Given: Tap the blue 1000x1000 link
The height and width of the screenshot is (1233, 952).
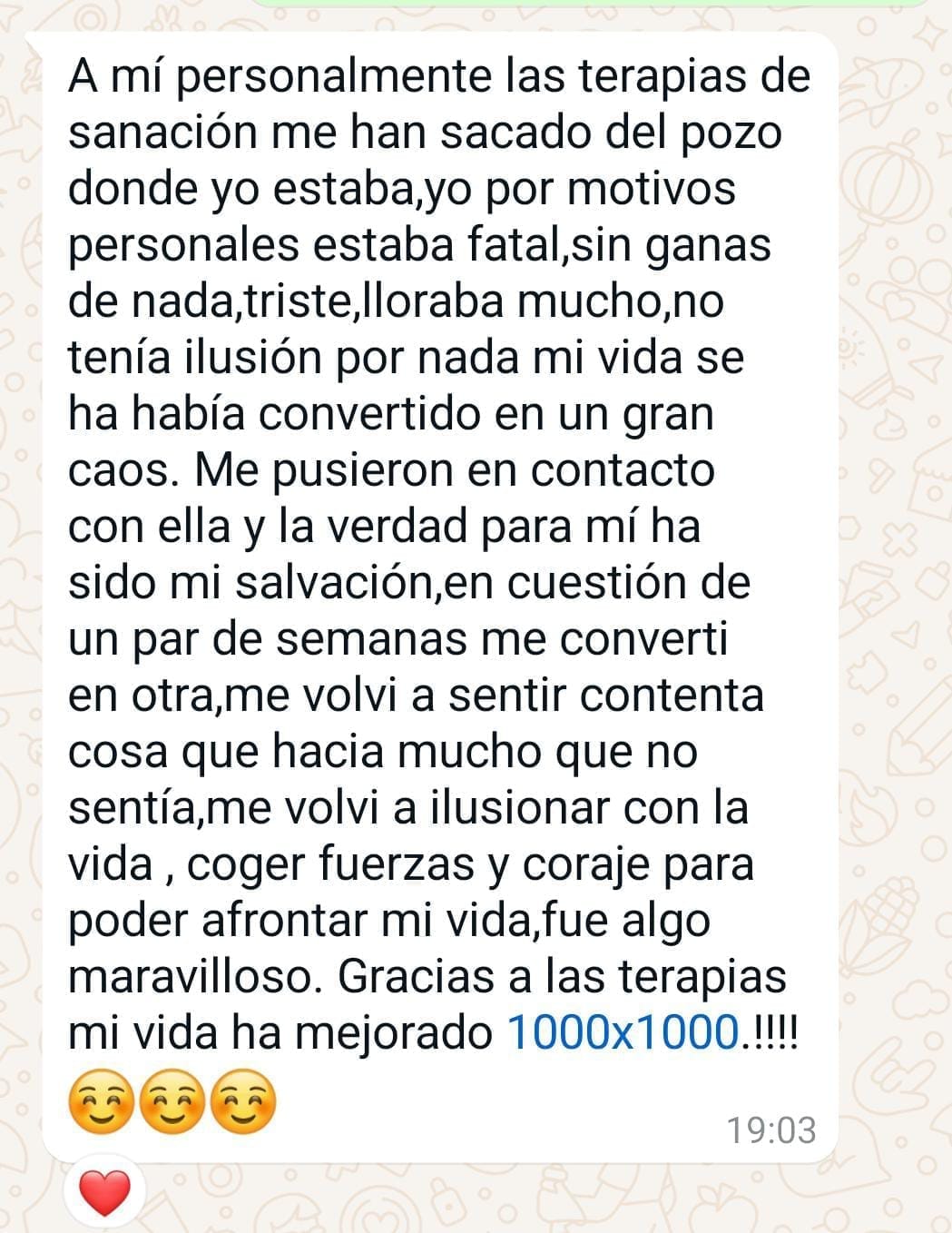Looking at the screenshot, I should [x=623, y=1032].
